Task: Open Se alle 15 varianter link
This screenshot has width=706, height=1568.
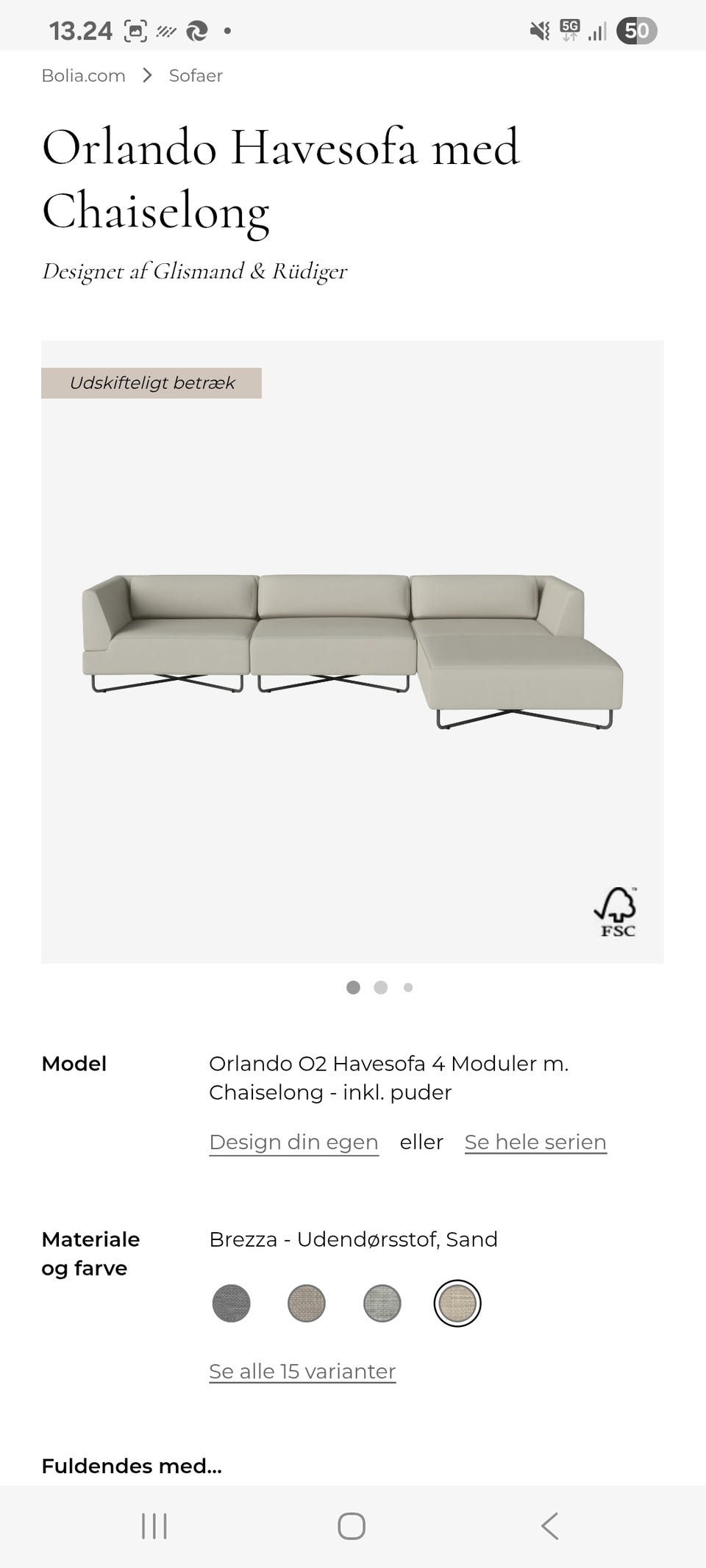Action: pos(302,1371)
